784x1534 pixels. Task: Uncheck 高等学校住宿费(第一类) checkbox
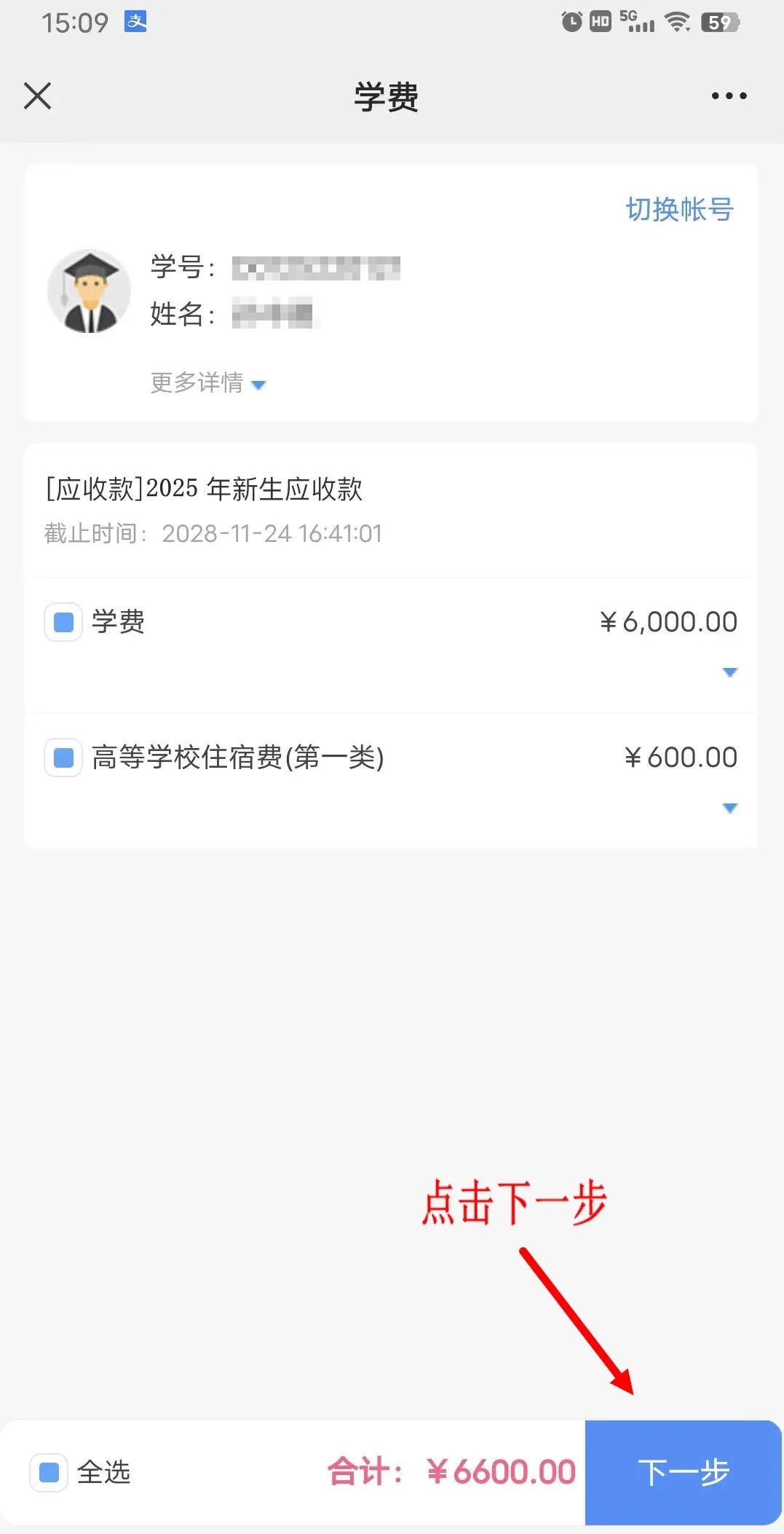(63, 758)
